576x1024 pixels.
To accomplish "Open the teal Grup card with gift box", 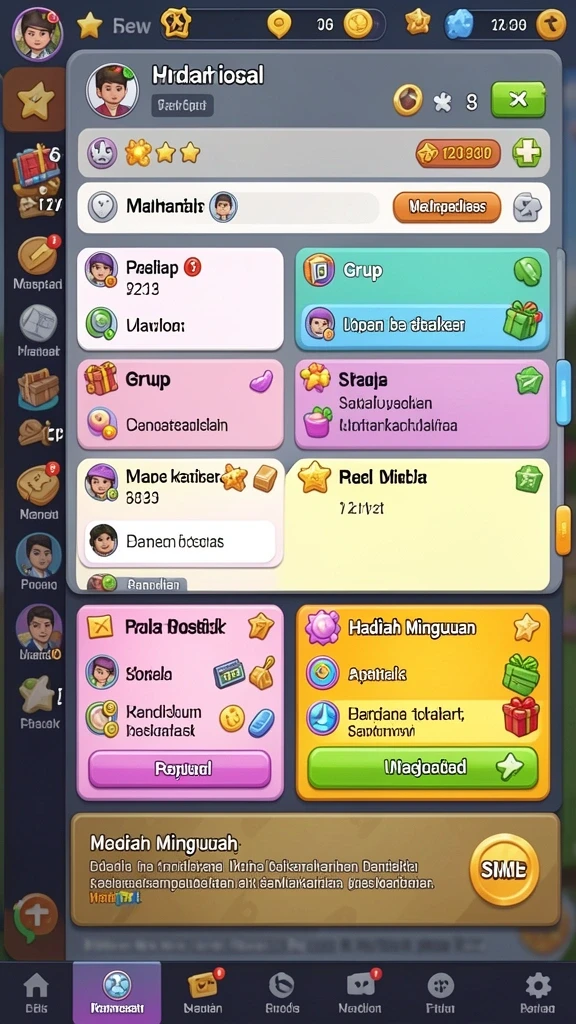I will (x=423, y=299).
